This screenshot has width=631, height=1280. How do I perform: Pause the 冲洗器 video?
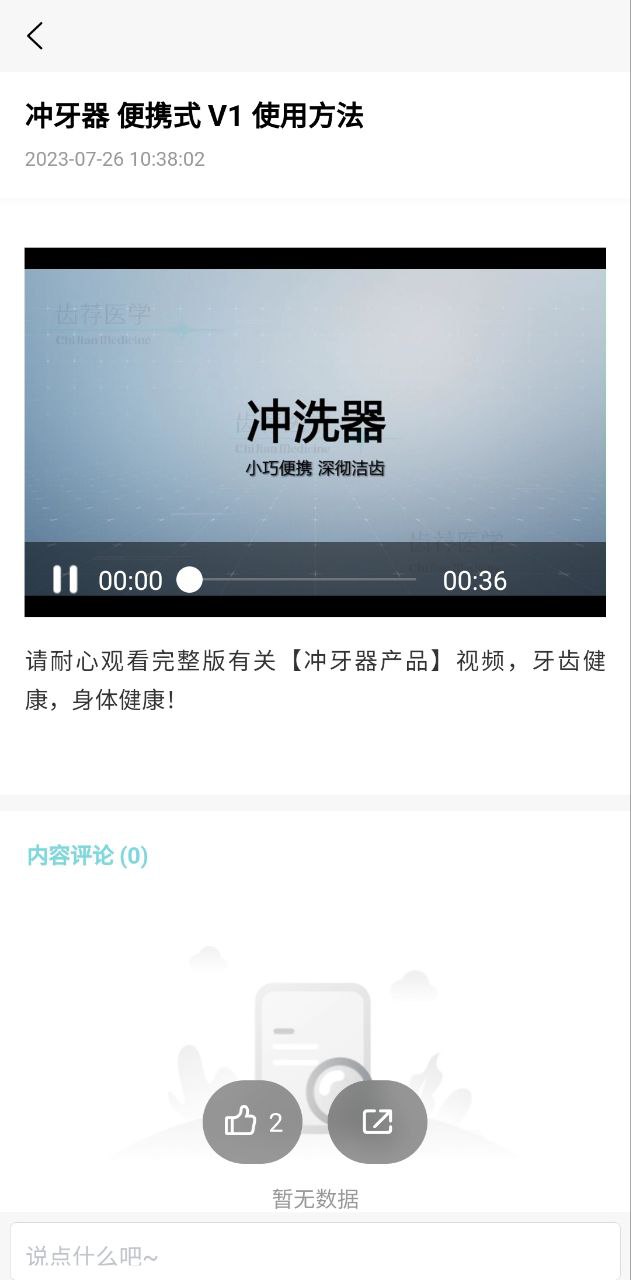(65, 580)
